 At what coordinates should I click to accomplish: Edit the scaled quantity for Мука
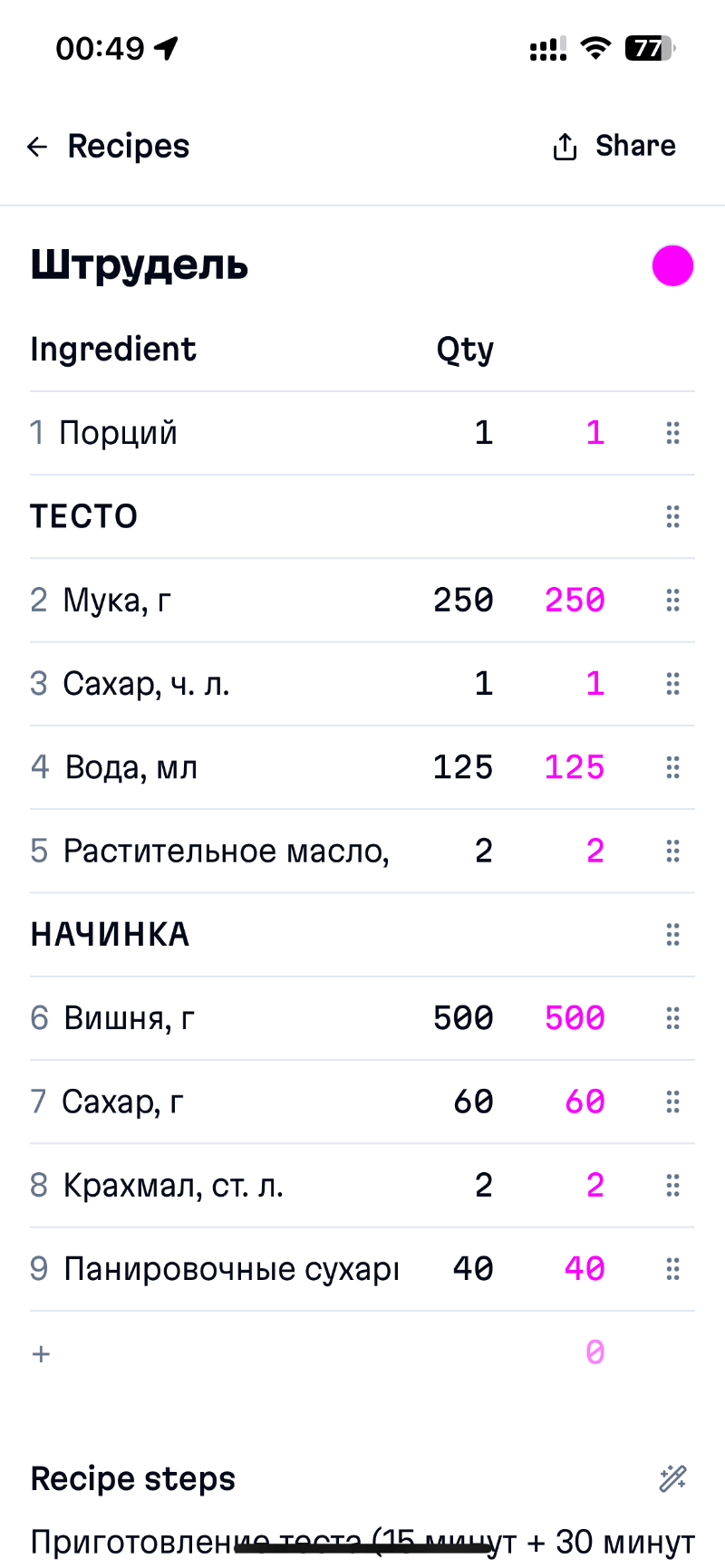[575, 600]
